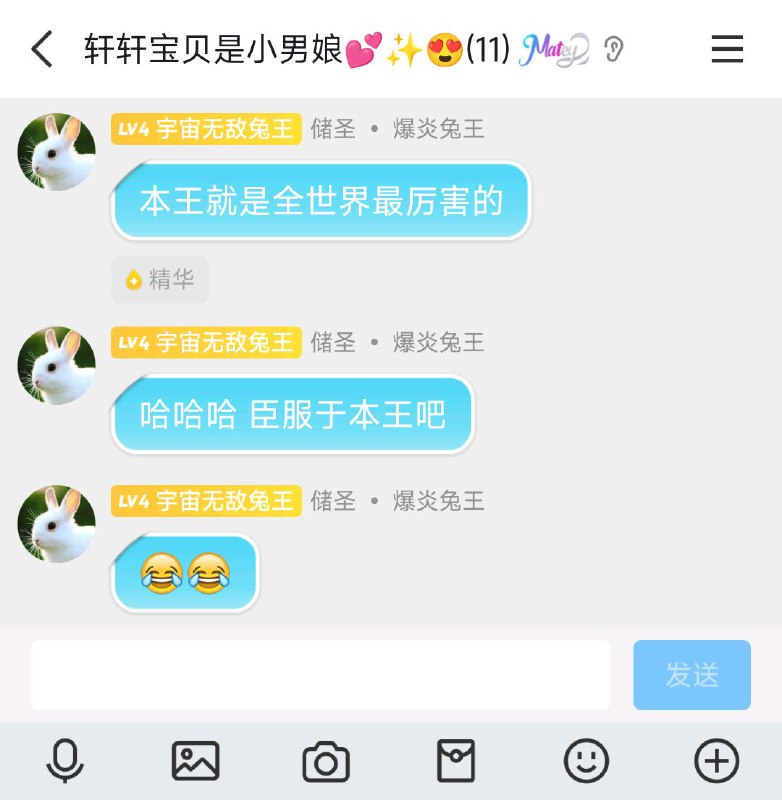Screen dimensions: 782x800
Task: Open the emoji smiley picker icon
Action: [x=585, y=760]
